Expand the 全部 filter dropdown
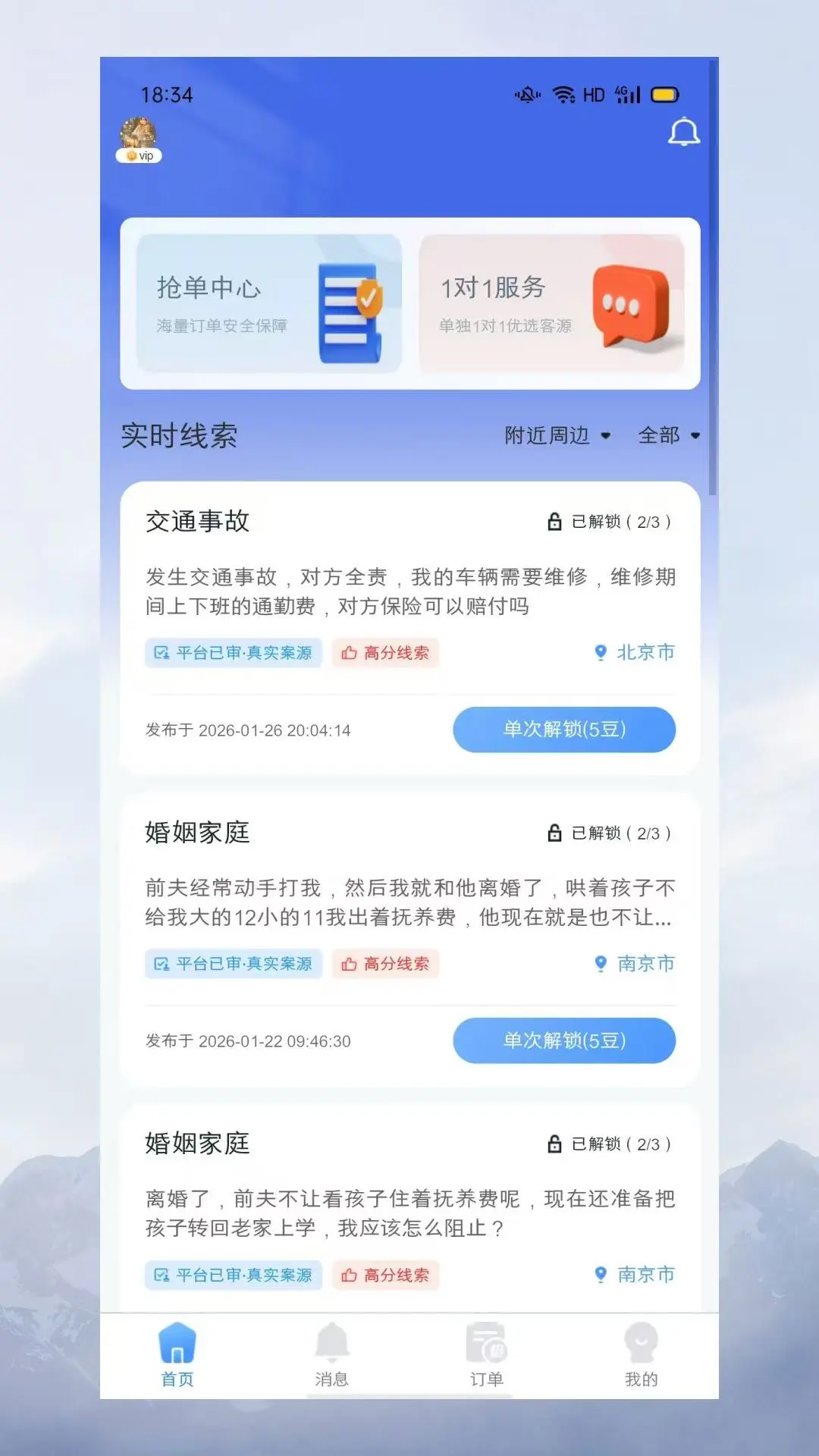The height and width of the screenshot is (1456, 819). coord(669,435)
